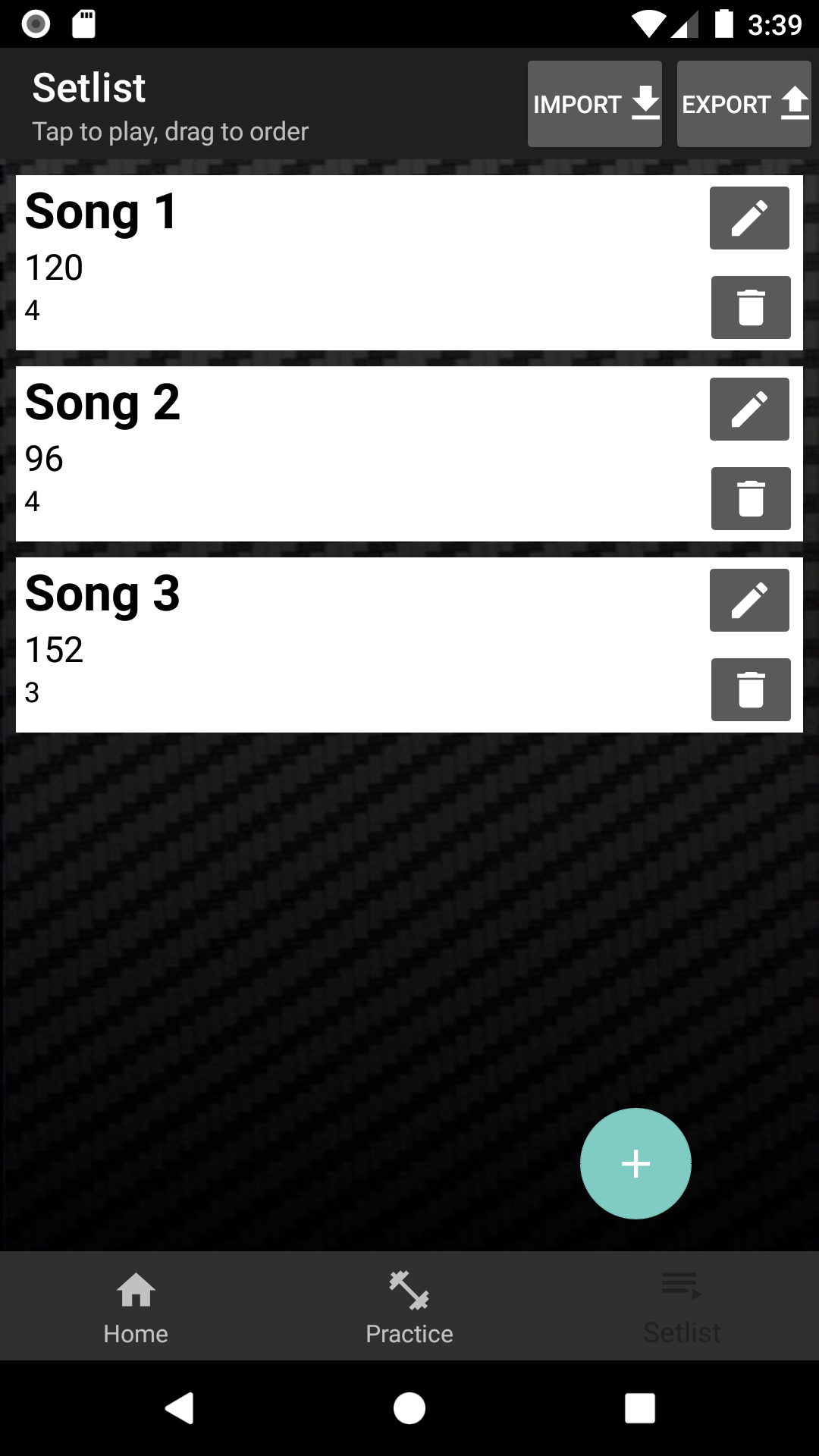Edit Song 2 with pencil icon
This screenshot has height=1456, width=819.
pyautogui.click(x=749, y=409)
